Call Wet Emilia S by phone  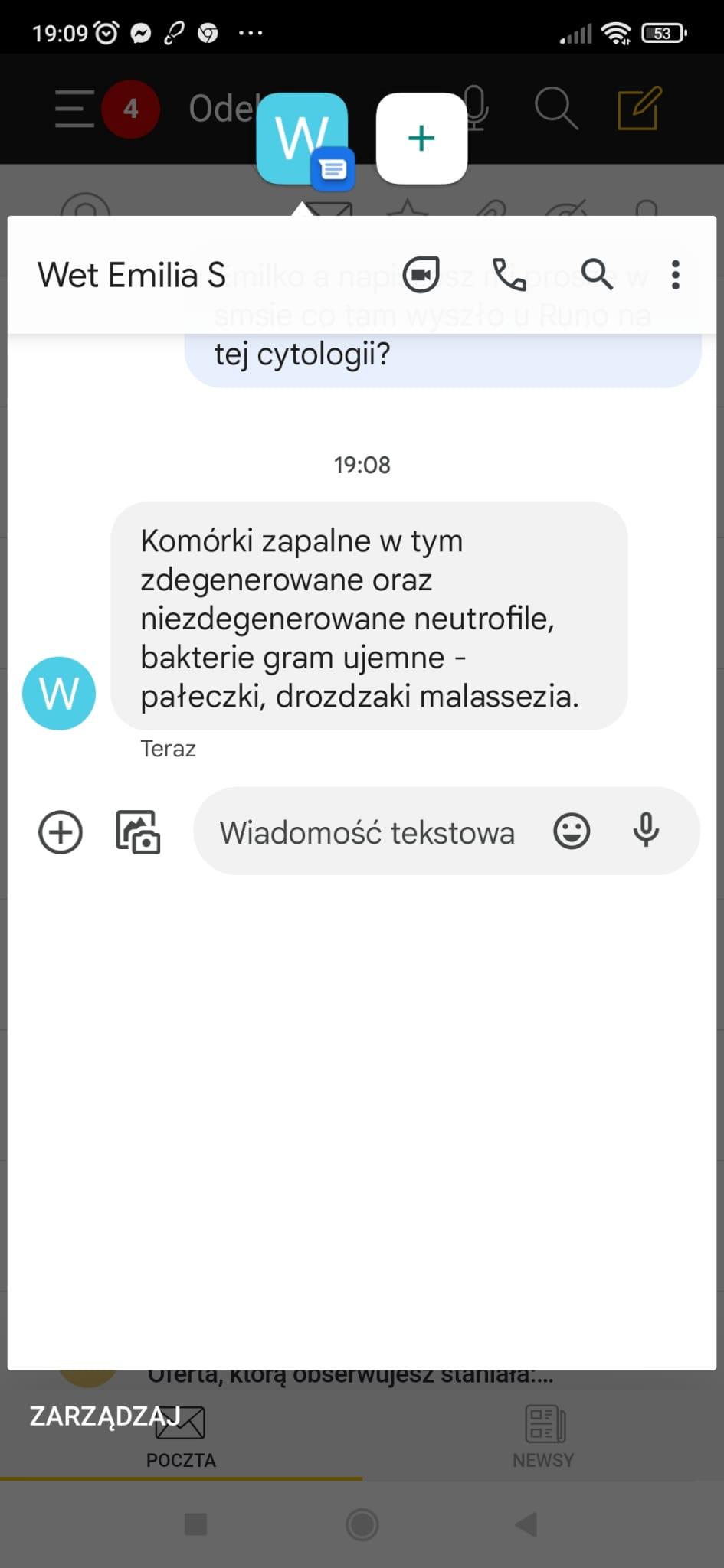tap(509, 275)
